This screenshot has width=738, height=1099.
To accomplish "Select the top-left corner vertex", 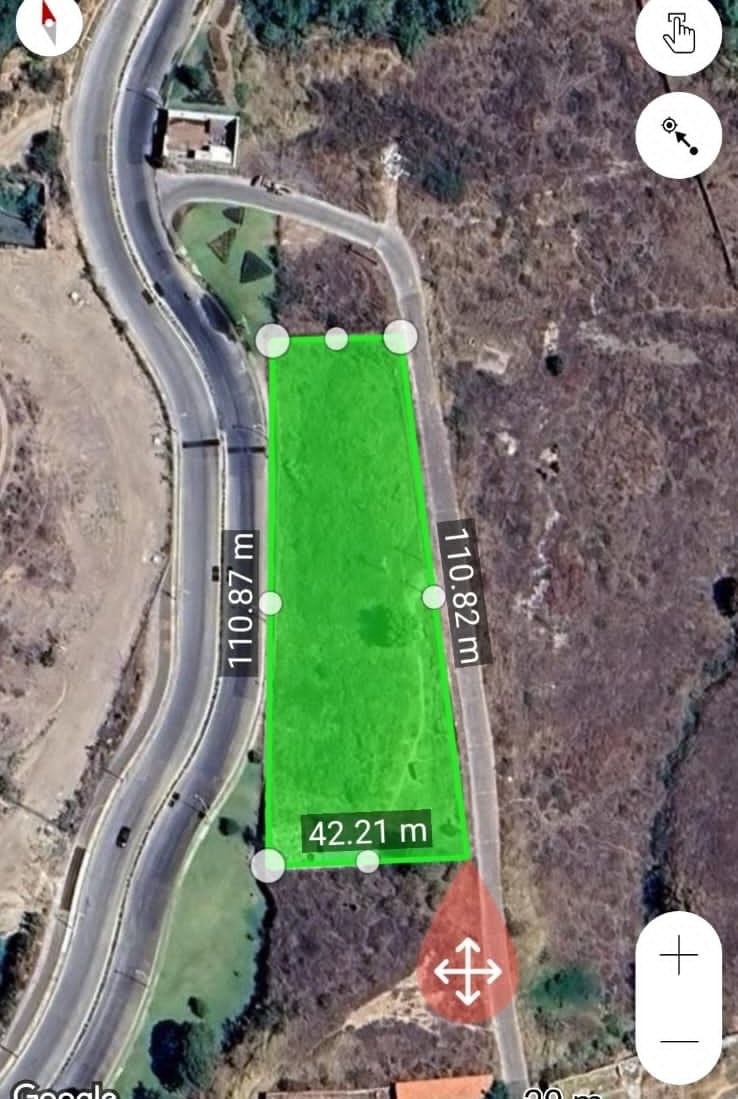I will pyautogui.click(x=272, y=340).
